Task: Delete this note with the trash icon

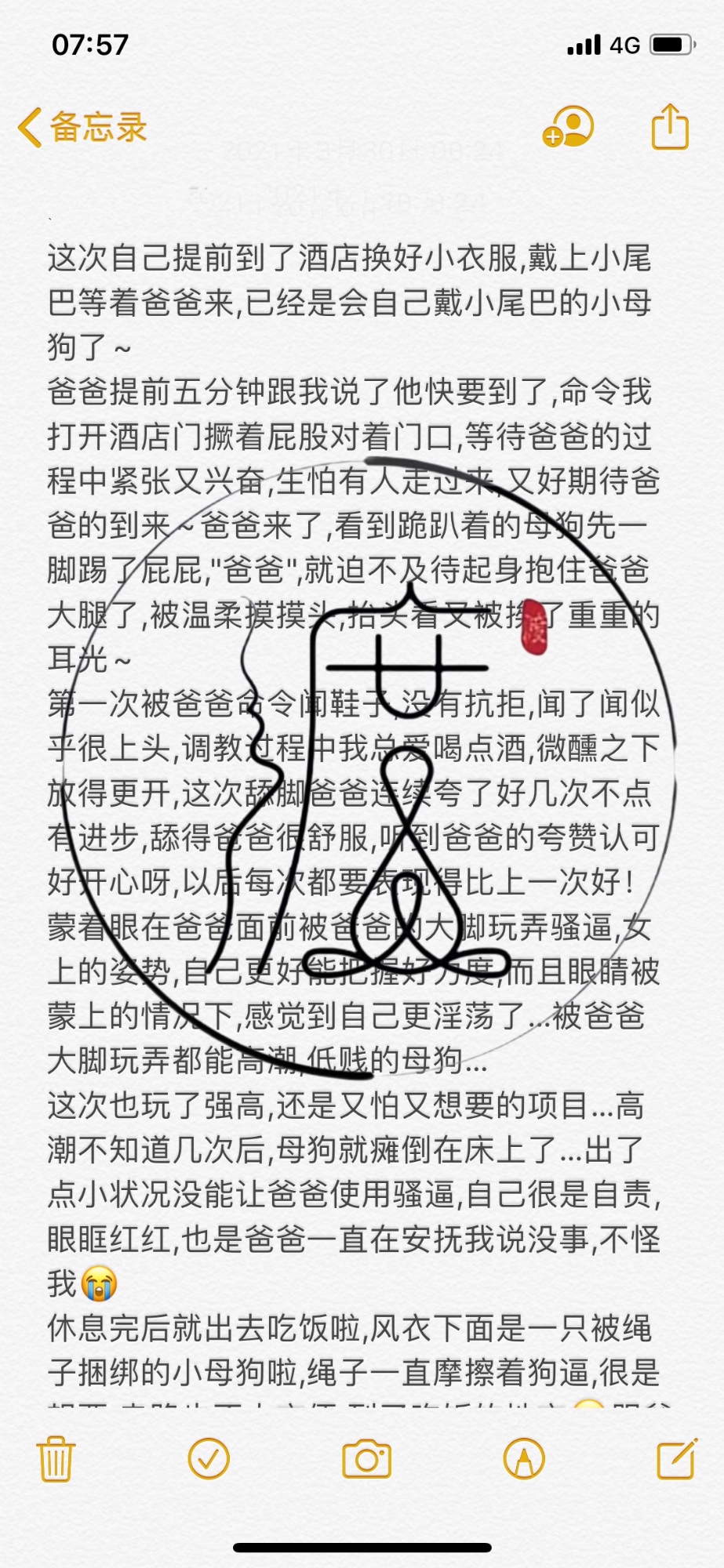Action: tap(56, 1459)
